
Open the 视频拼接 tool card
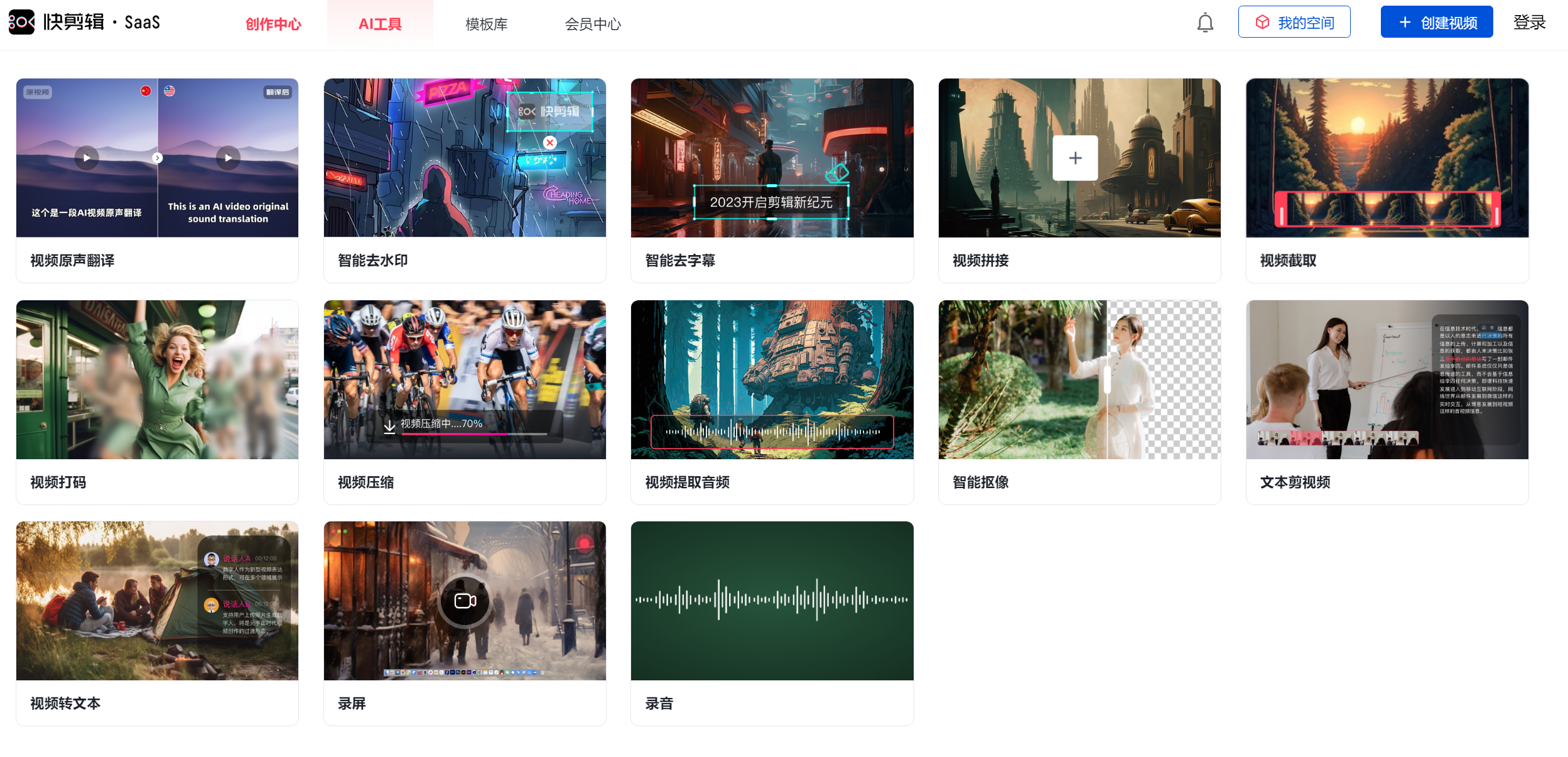pyautogui.click(x=1079, y=180)
